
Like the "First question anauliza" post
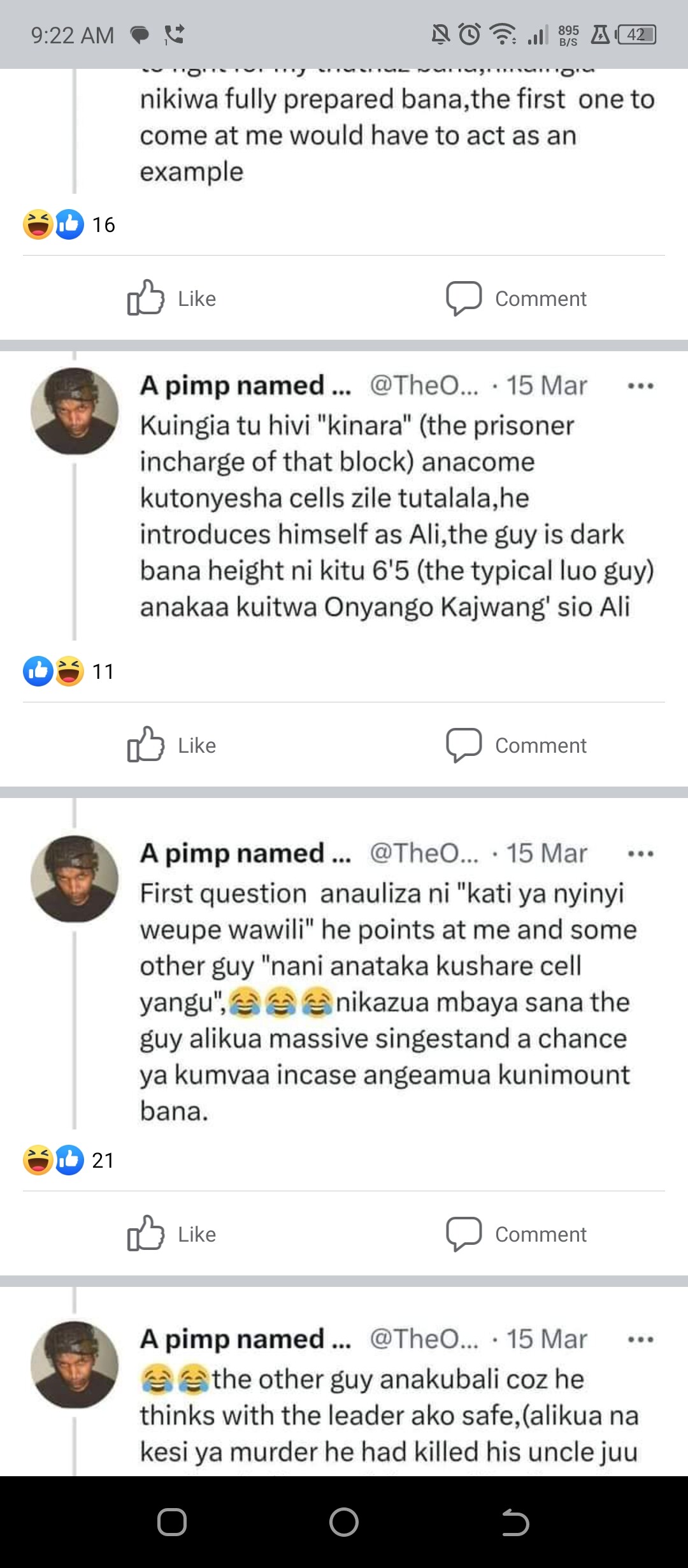coord(172,1234)
